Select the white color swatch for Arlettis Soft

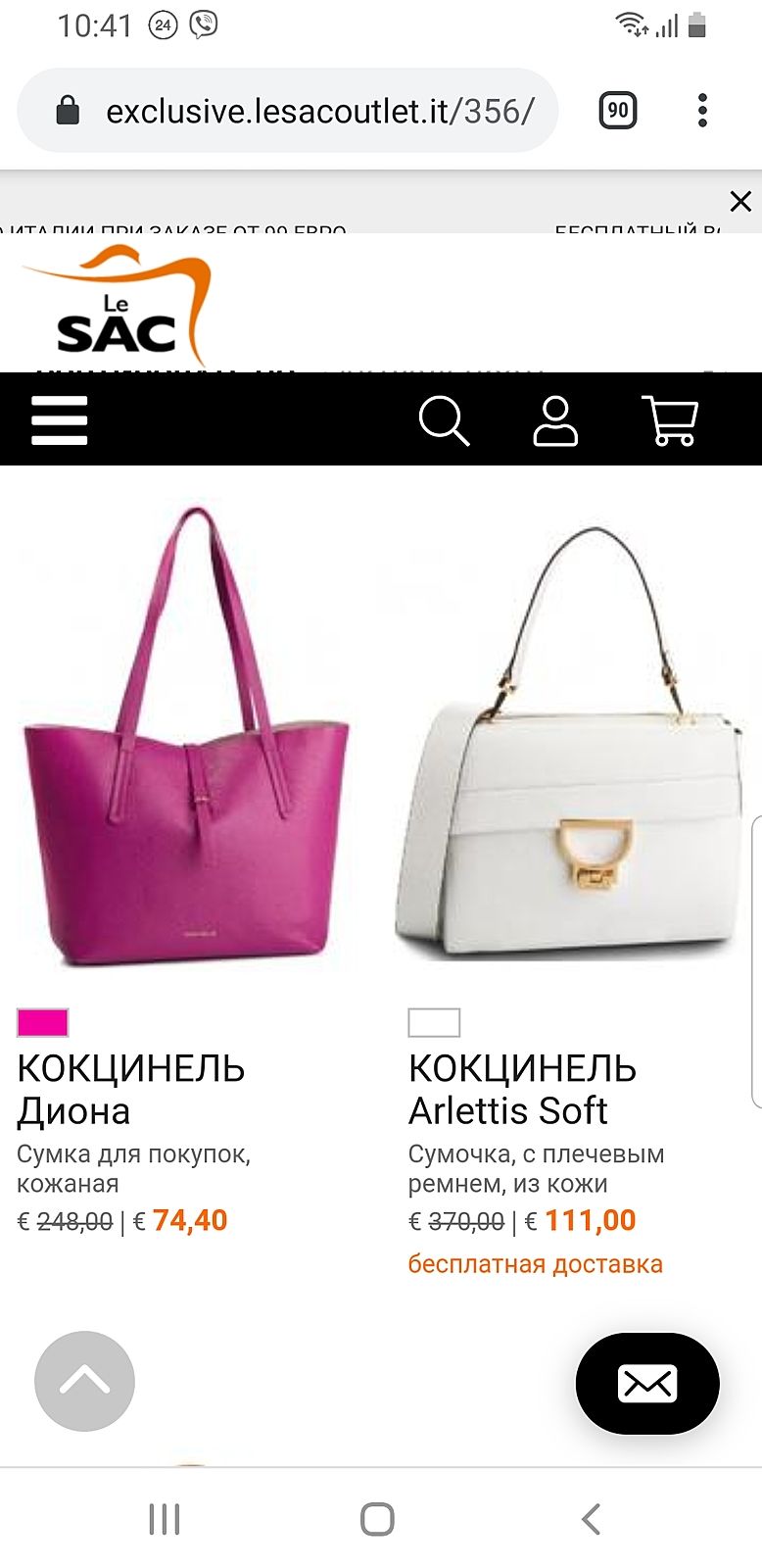pos(434,1022)
